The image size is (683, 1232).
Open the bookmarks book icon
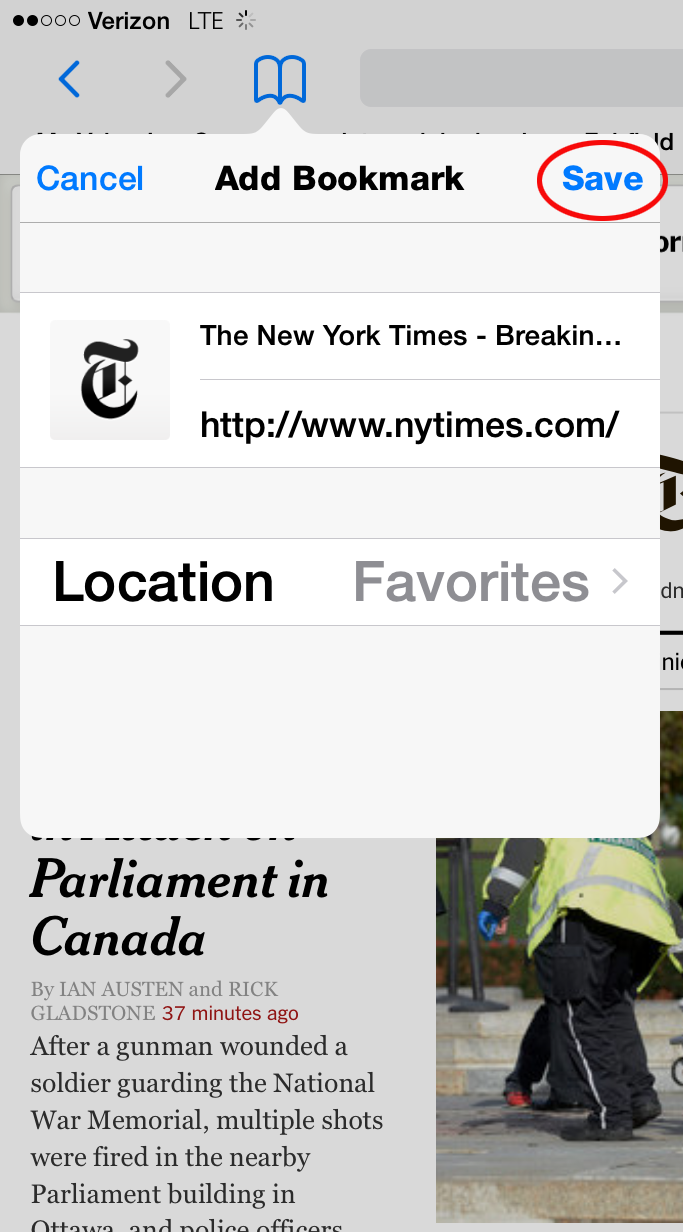280,79
